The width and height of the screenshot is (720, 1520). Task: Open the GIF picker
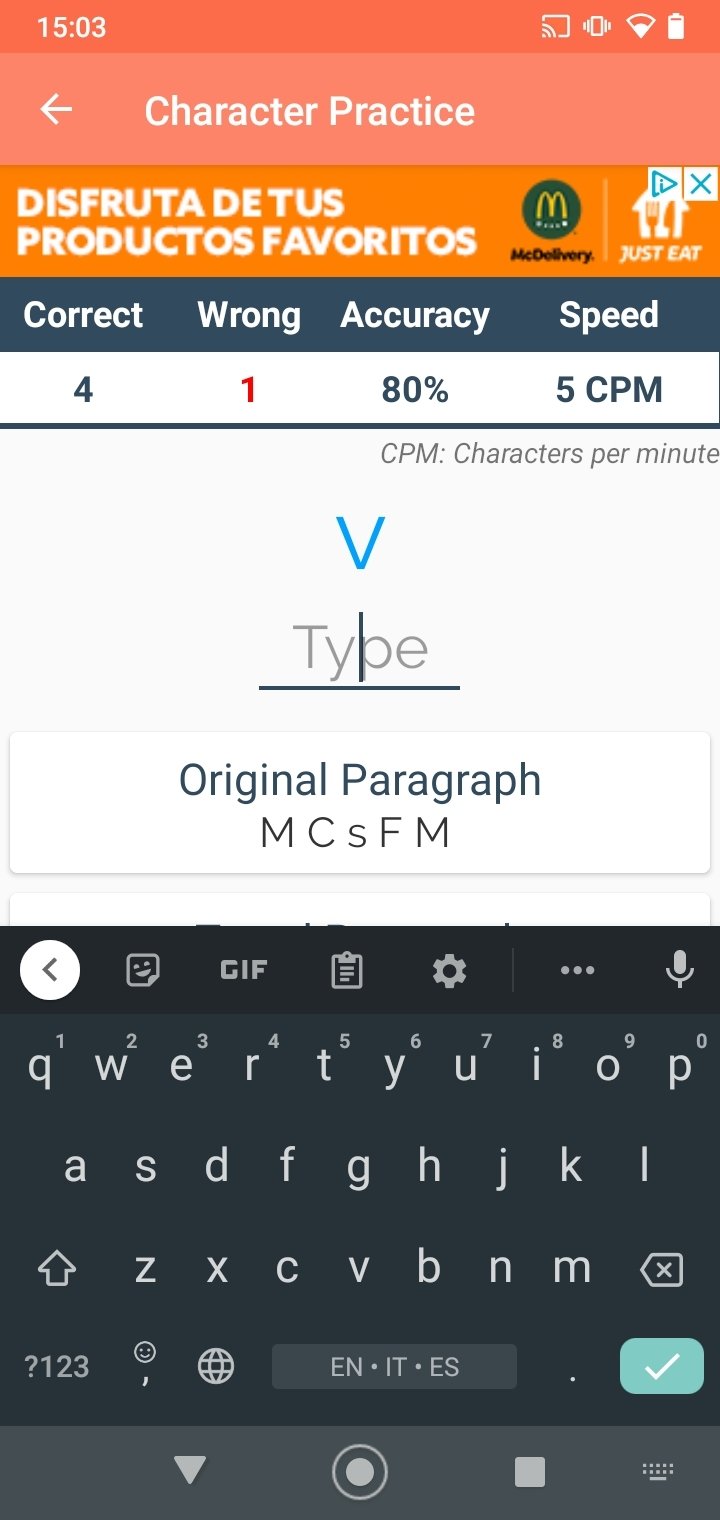pyautogui.click(x=243, y=970)
